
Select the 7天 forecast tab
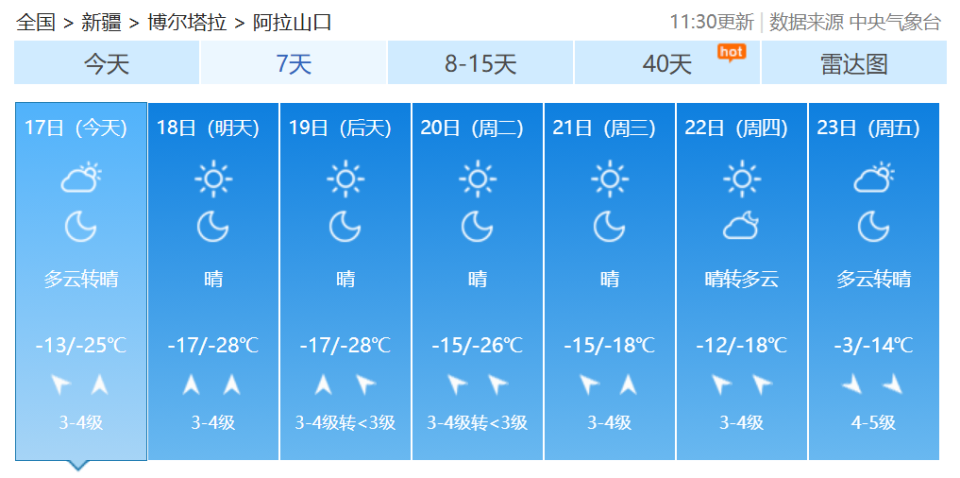click(x=293, y=64)
